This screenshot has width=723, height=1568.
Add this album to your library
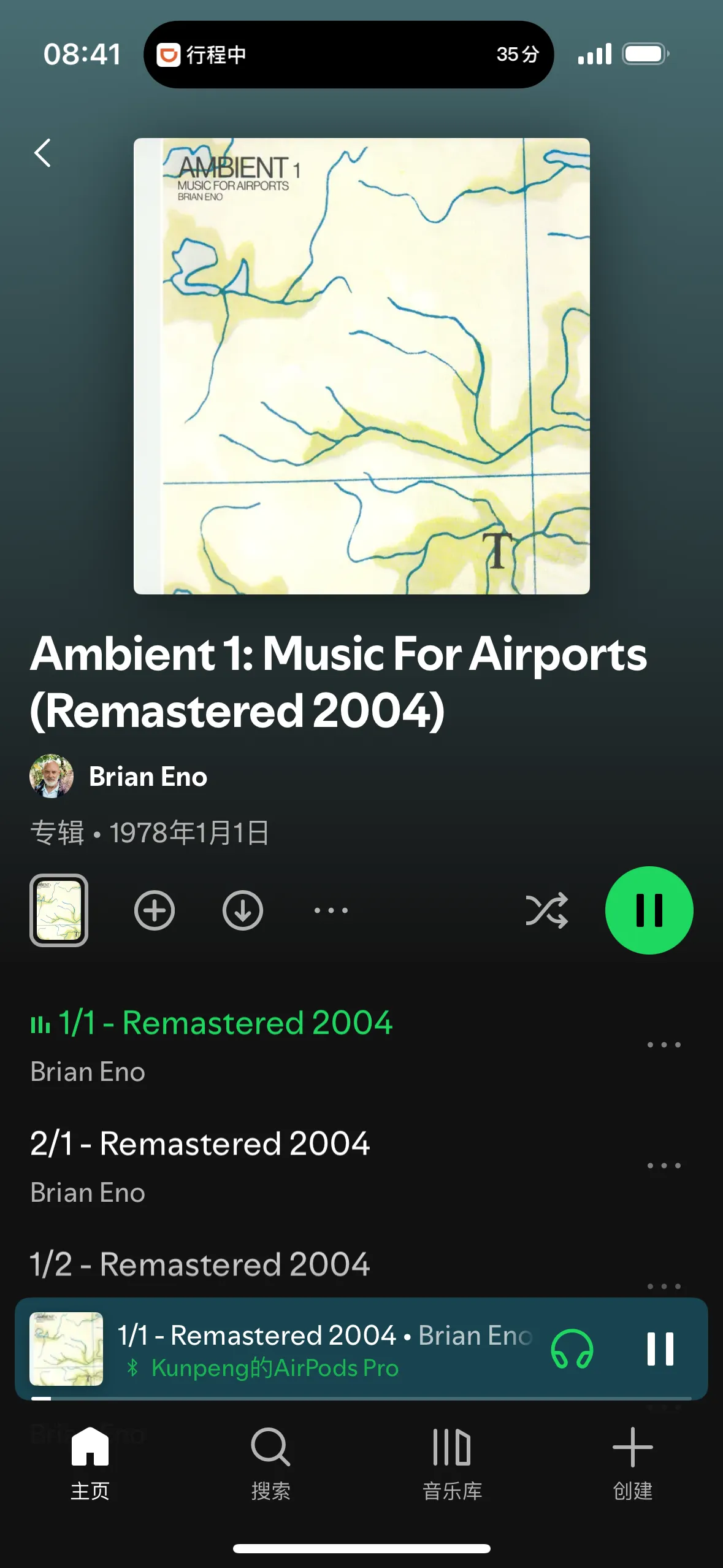pos(155,910)
